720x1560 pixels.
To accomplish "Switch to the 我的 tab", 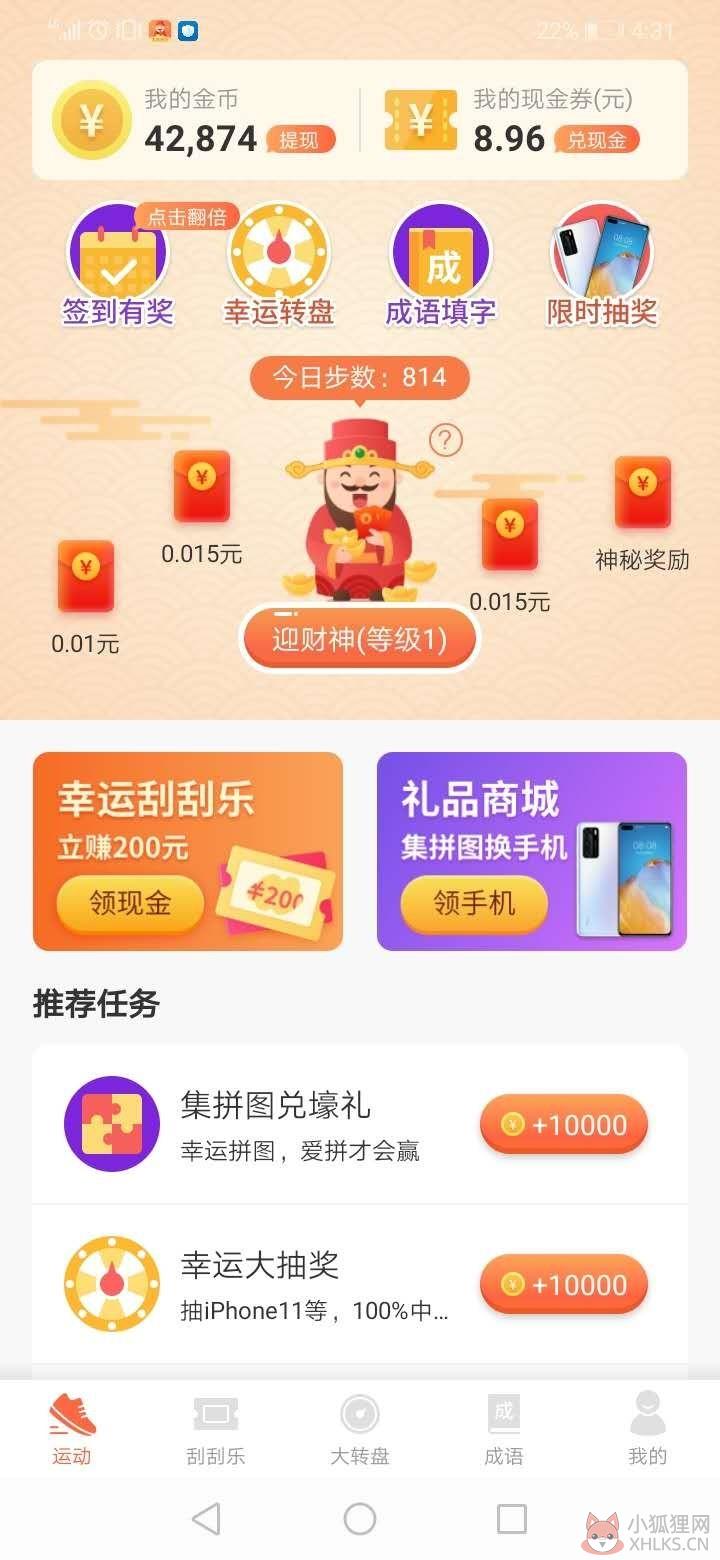I will 648,1430.
